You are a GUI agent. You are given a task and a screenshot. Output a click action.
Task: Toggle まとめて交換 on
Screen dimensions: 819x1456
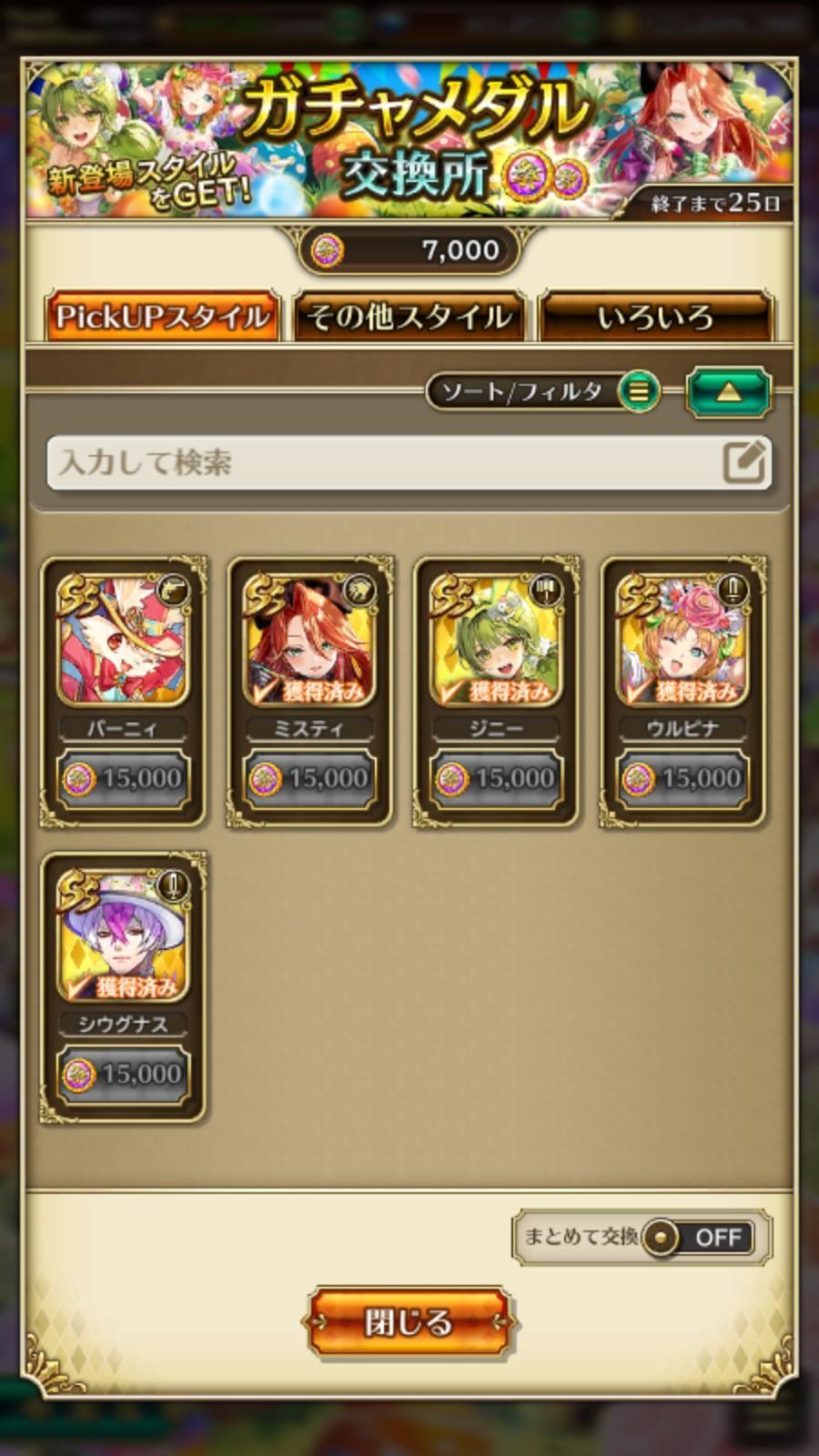(x=698, y=1238)
